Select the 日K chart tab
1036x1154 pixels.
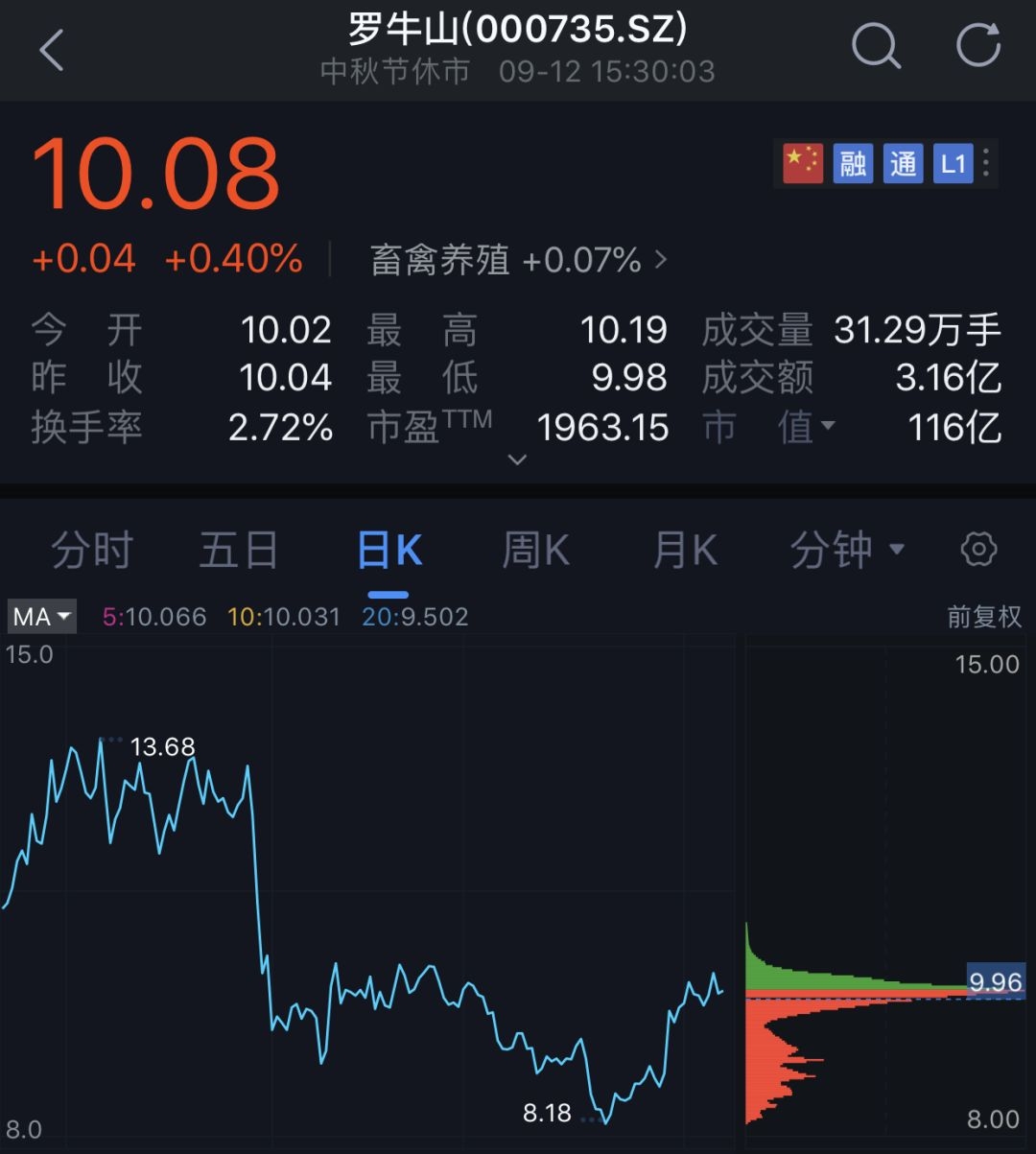[x=388, y=552]
